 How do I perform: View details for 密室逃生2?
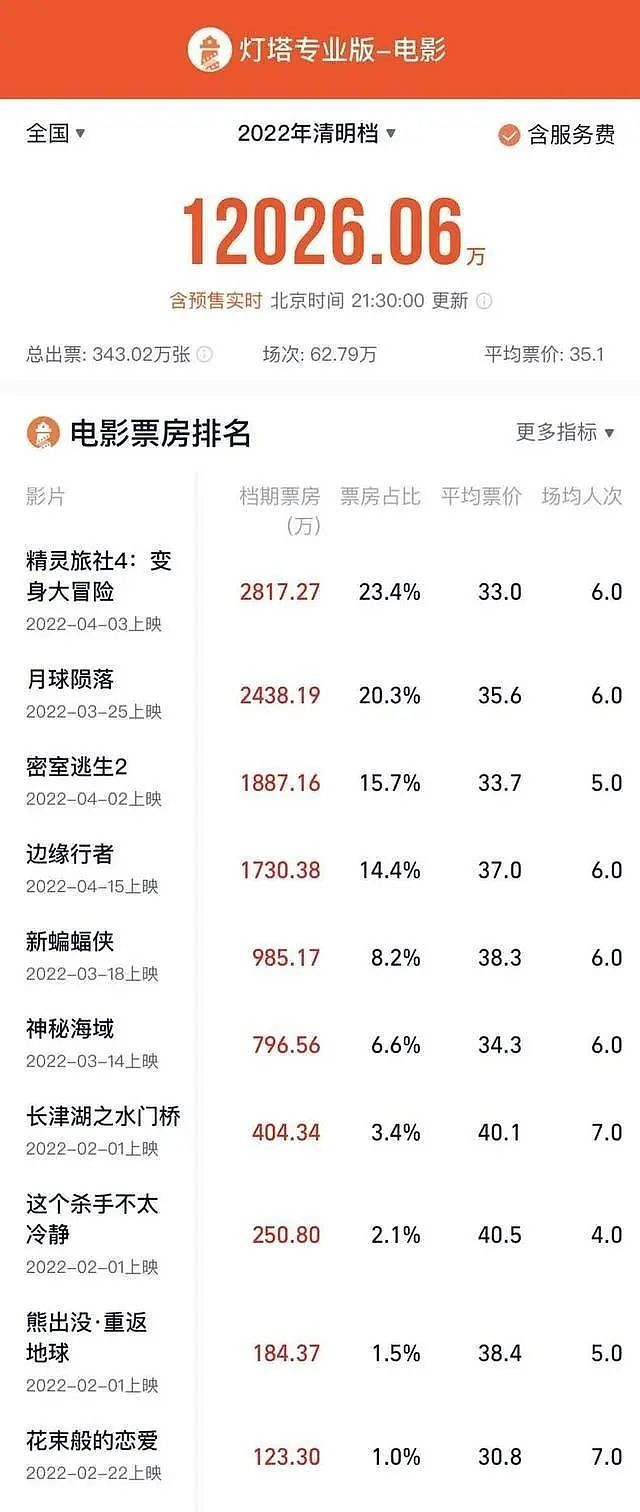(x=76, y=767)
